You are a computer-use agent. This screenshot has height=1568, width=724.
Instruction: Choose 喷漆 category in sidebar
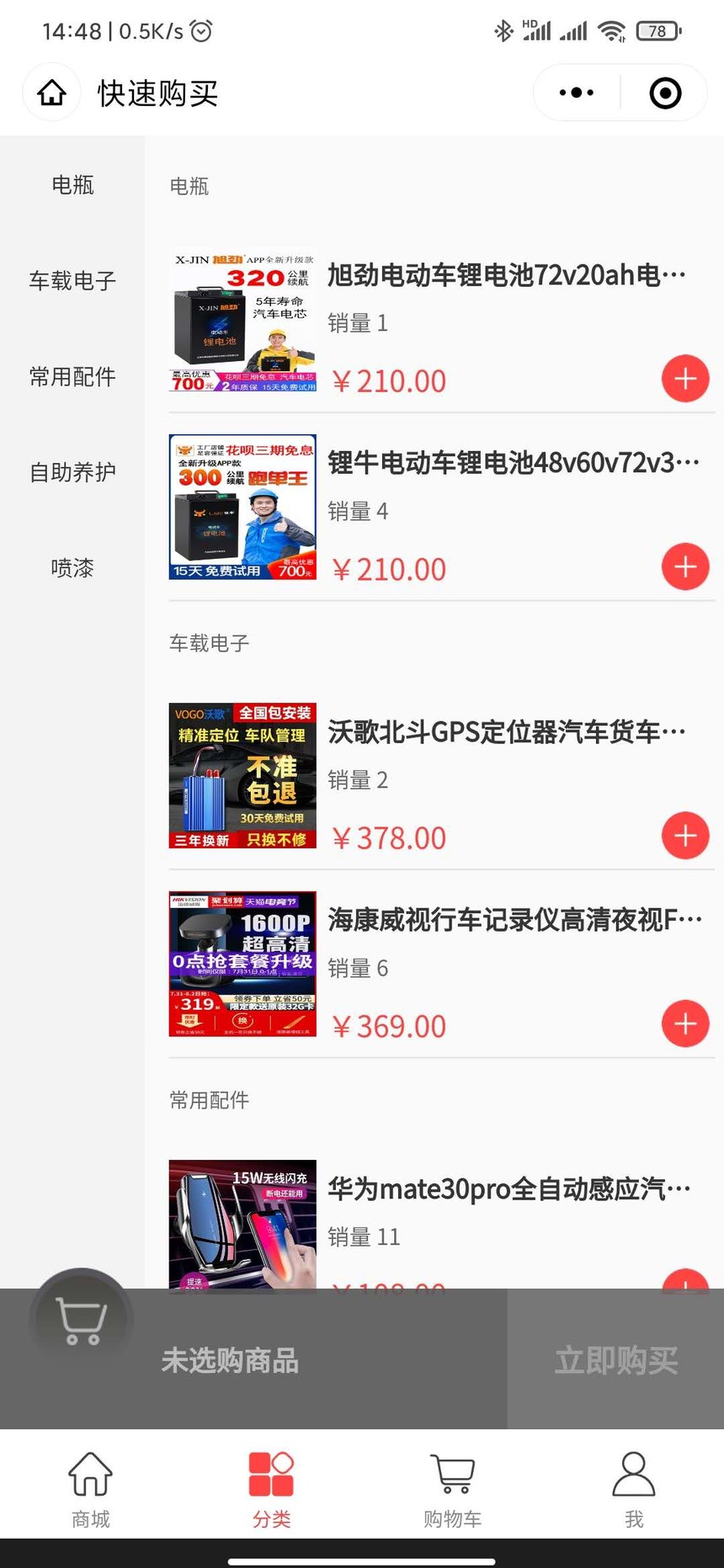pos(72,568)
